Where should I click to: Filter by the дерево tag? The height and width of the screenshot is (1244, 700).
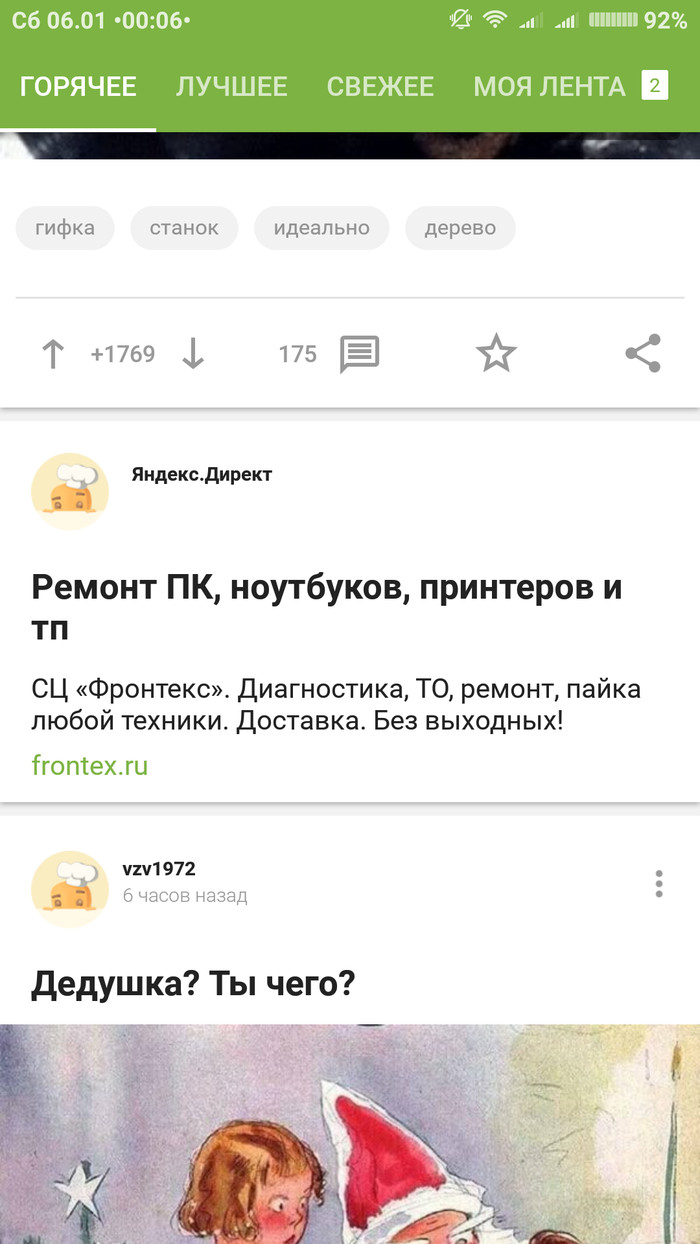coord(460,228)
